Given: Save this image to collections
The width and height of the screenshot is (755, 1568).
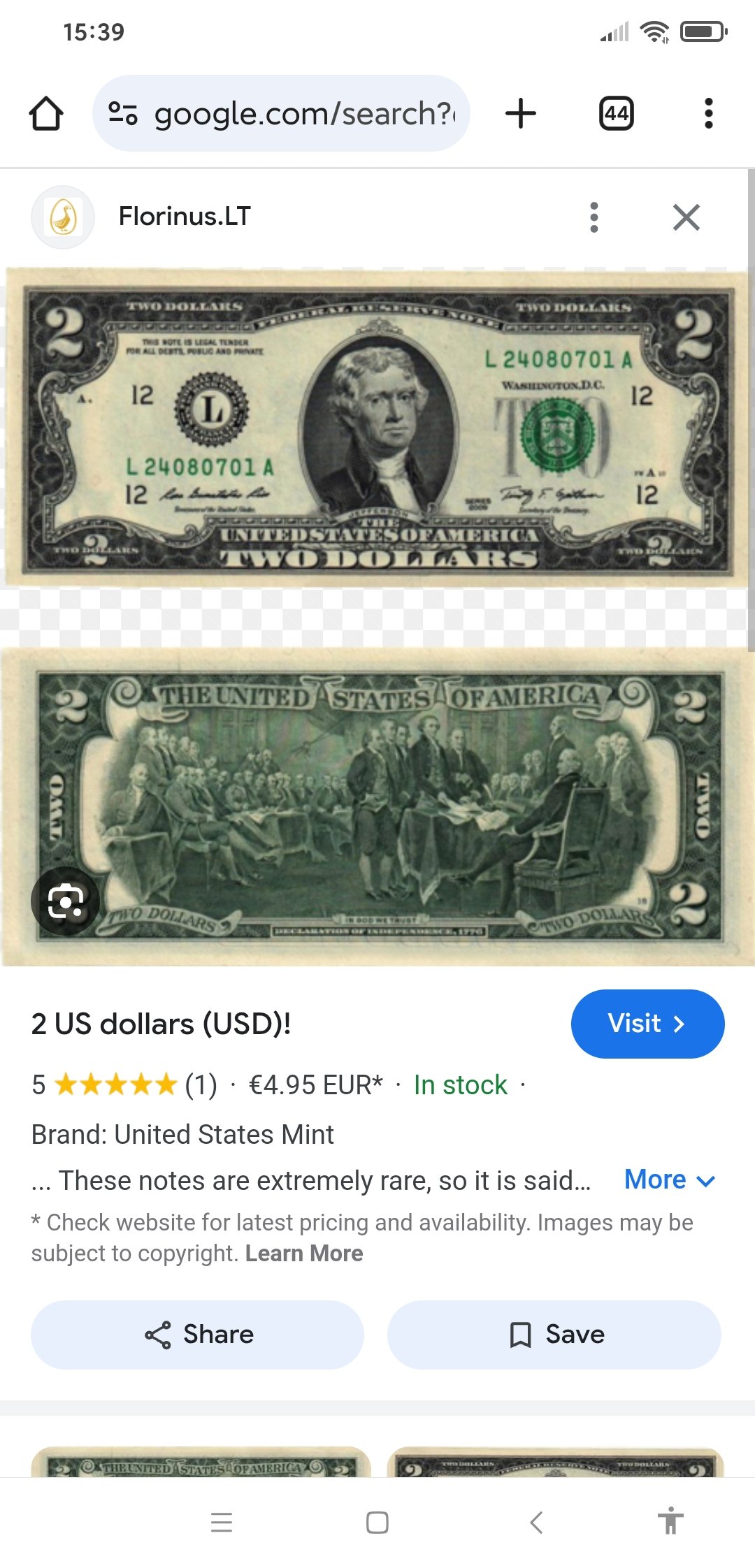Looking at the screenshot, I should tap(554, 1335).
